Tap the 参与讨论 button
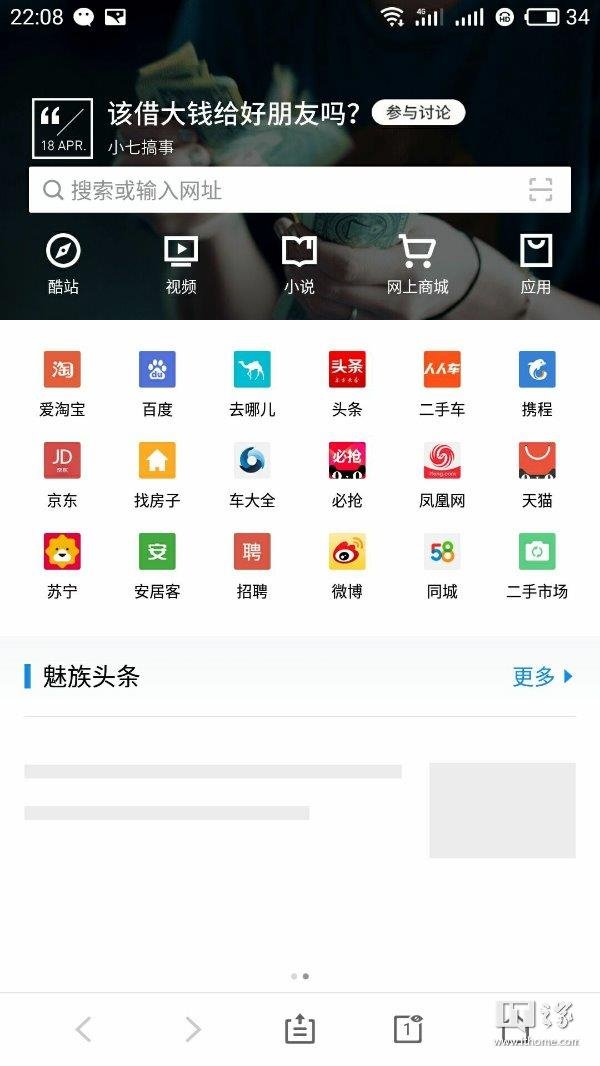 click(x=418, y=113)
